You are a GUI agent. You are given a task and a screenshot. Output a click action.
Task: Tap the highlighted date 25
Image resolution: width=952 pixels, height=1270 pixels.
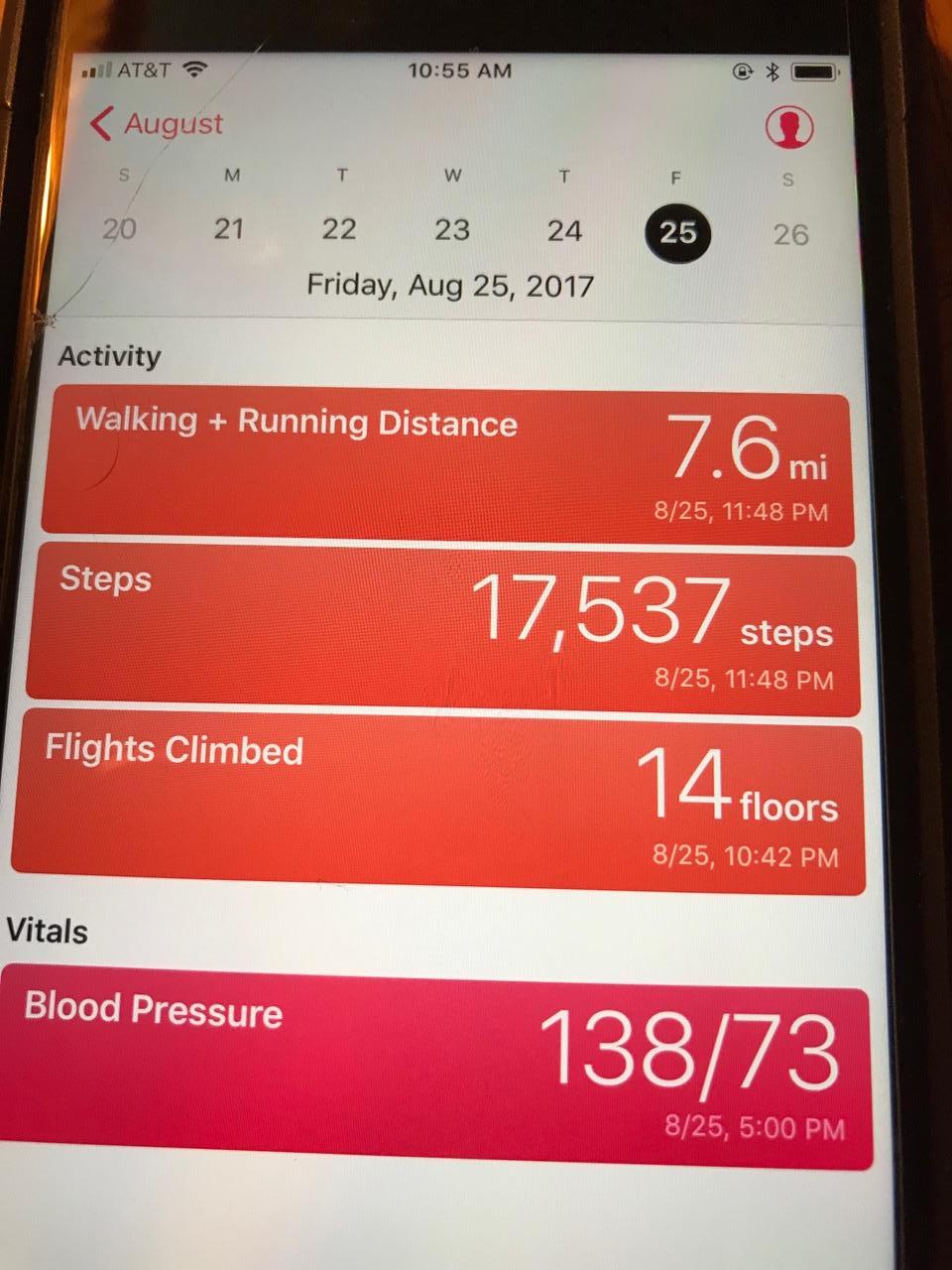coord(677,232)
